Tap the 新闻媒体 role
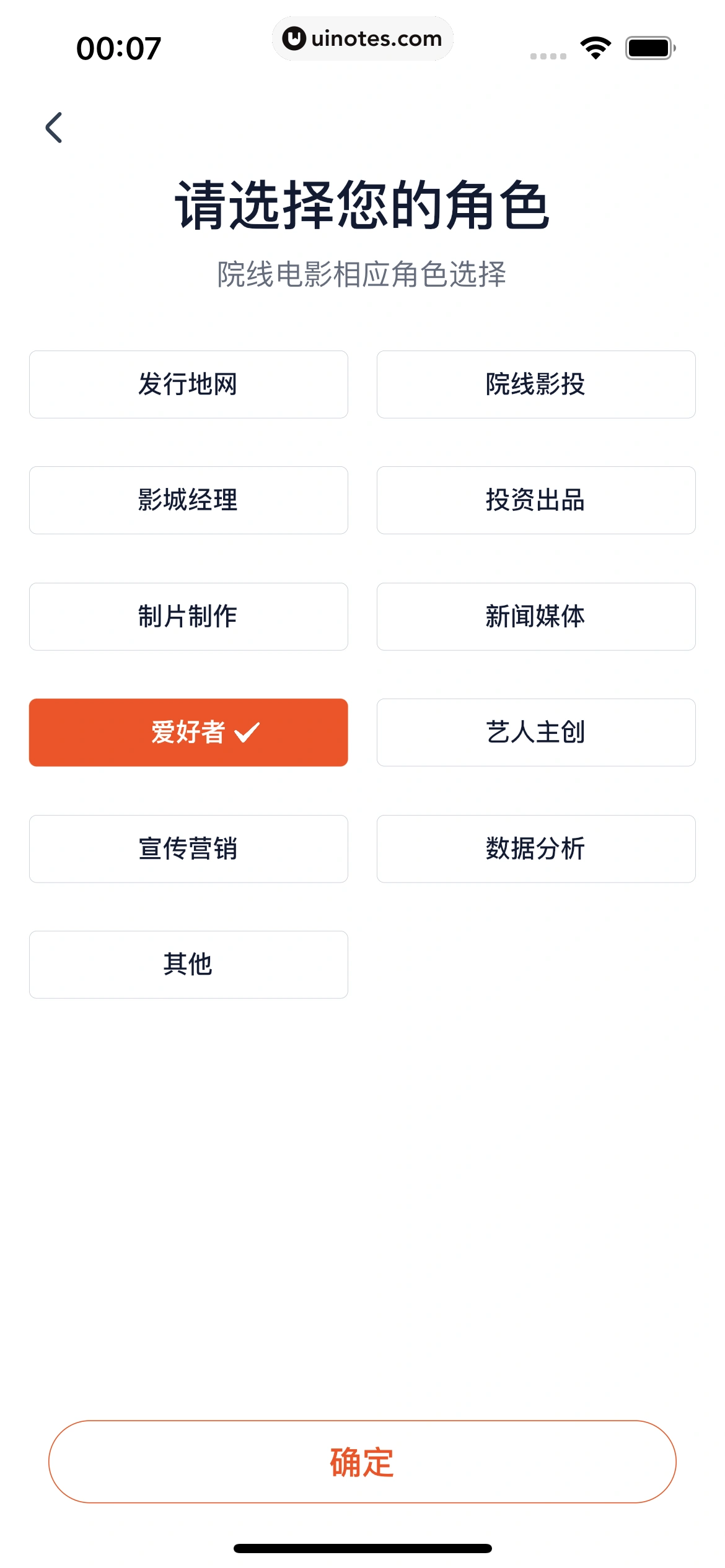Image resolution: width=725 pixels, height=1568 pixels. point(535,617)
